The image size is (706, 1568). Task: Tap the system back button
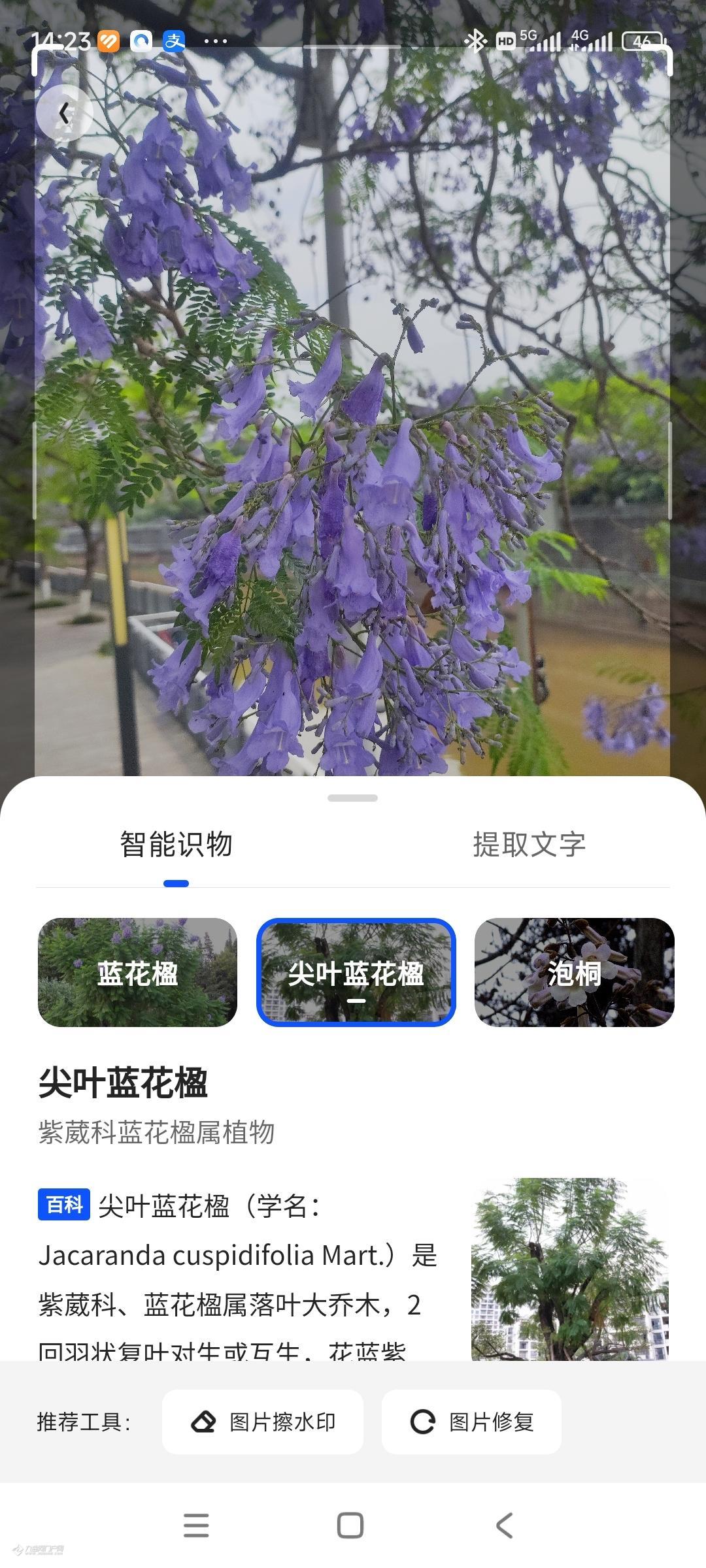coord(504,1526)
